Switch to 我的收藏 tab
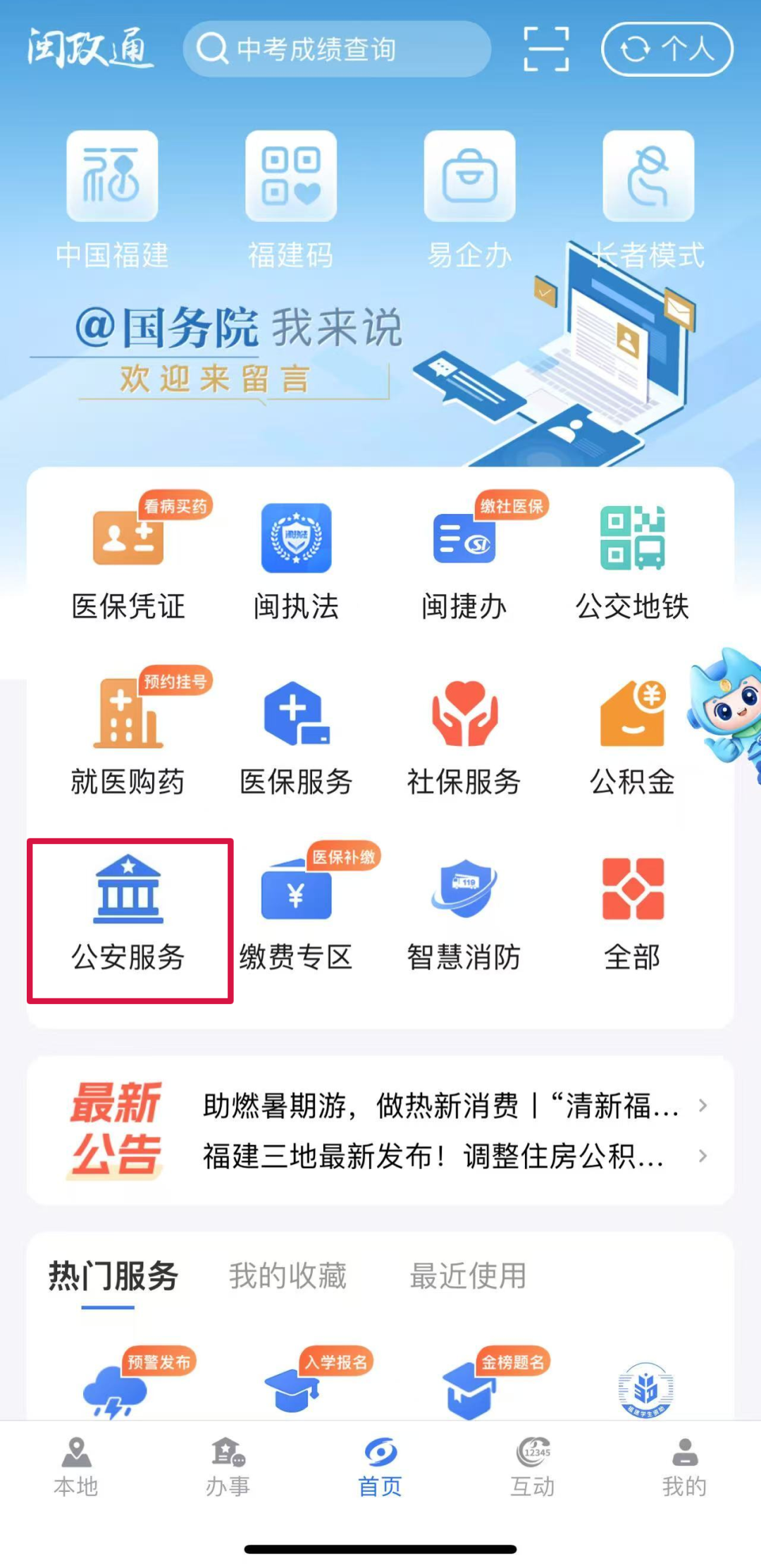 (287, 1276)
